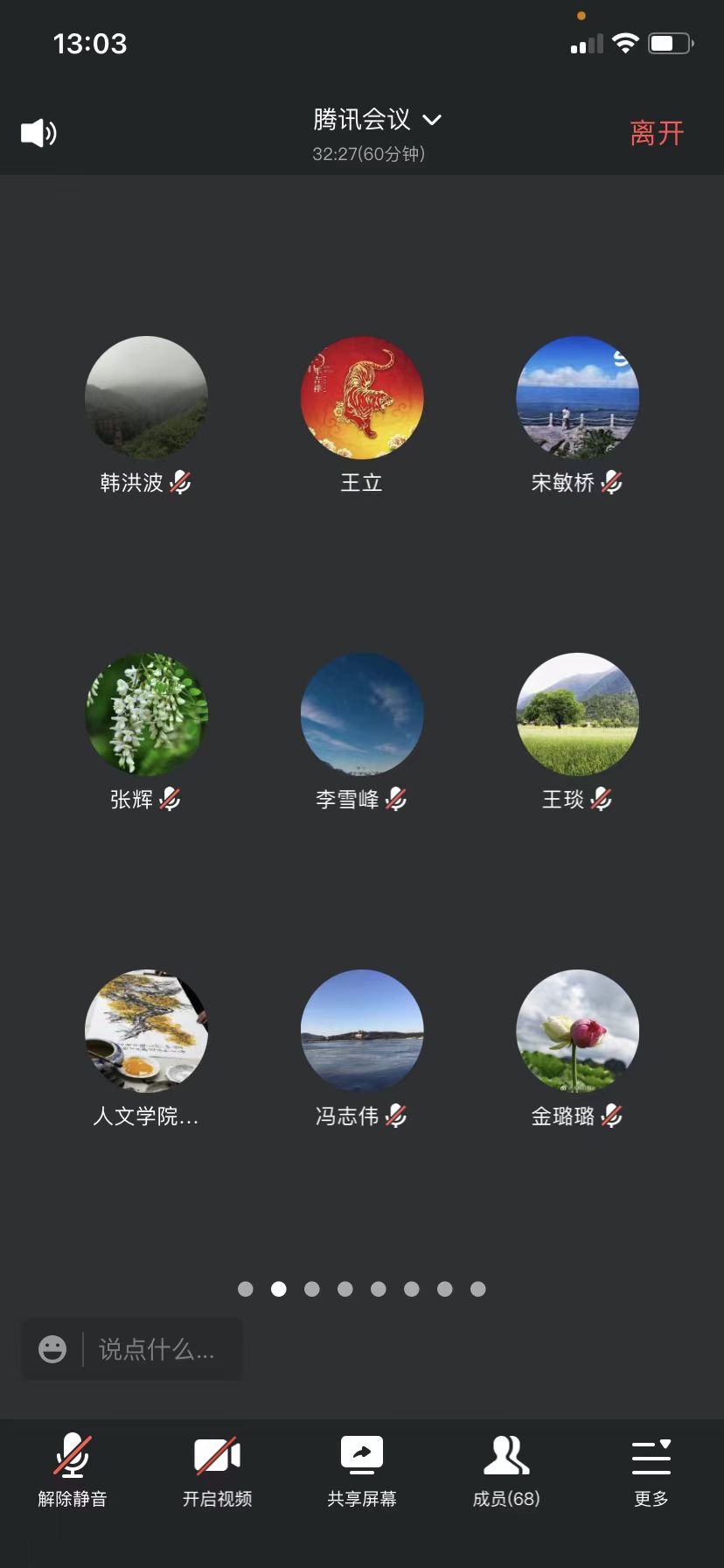724x1568 pixels.
Task: Select the 人文学院 participant avatar
Action: coord(146,1031)
